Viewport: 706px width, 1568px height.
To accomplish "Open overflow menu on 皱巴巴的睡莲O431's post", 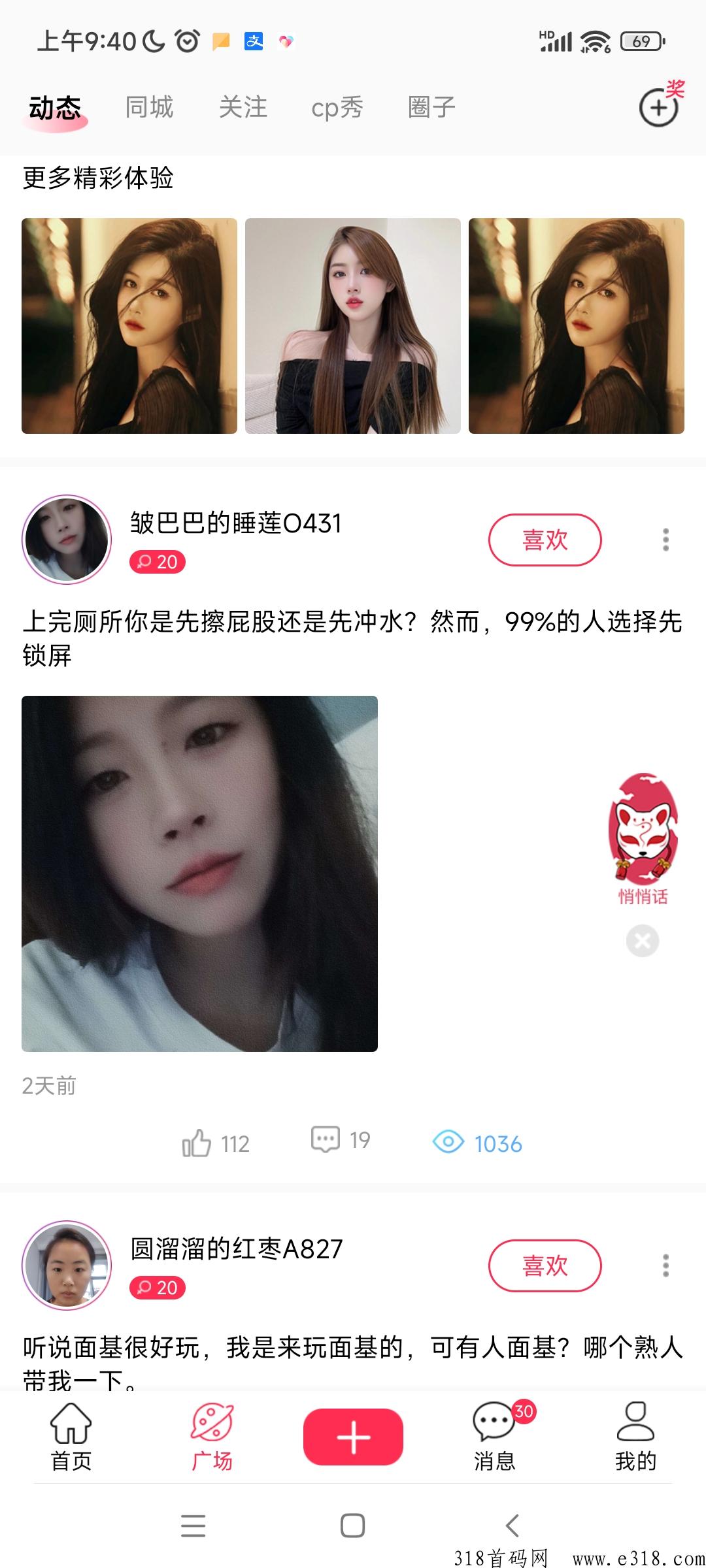I will [665, 540].
